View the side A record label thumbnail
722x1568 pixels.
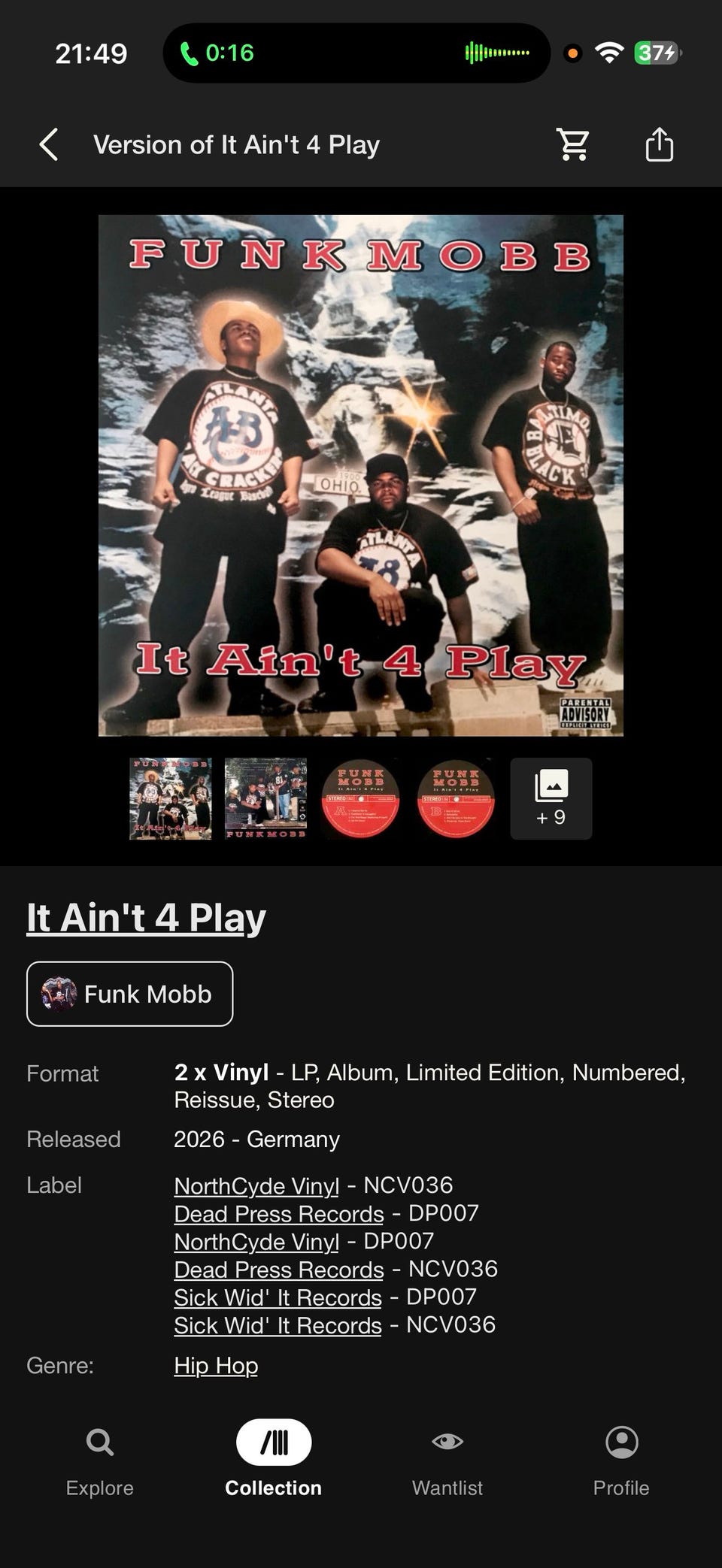[360, 798]
